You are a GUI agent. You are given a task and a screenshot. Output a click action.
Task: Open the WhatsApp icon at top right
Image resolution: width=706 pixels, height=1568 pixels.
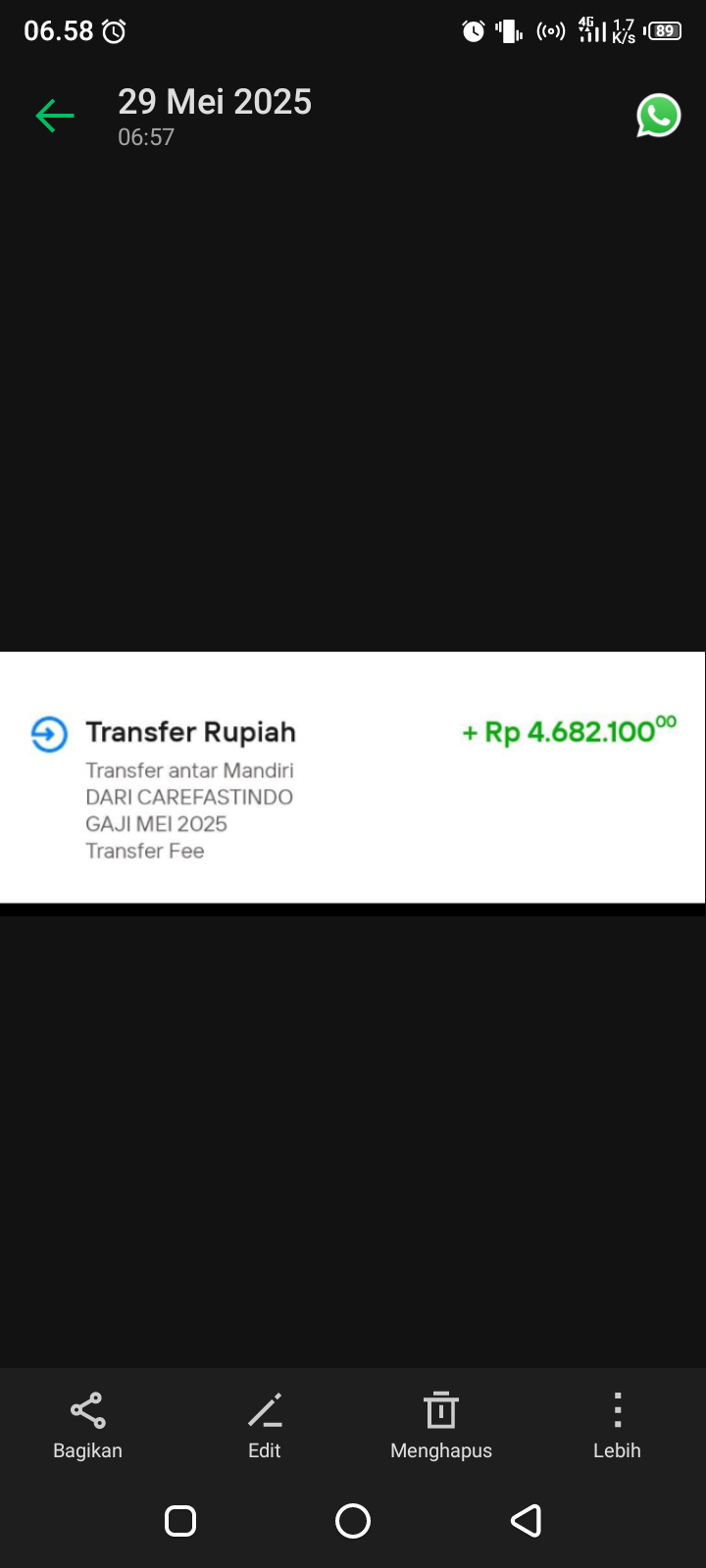(x=658, y=116)
